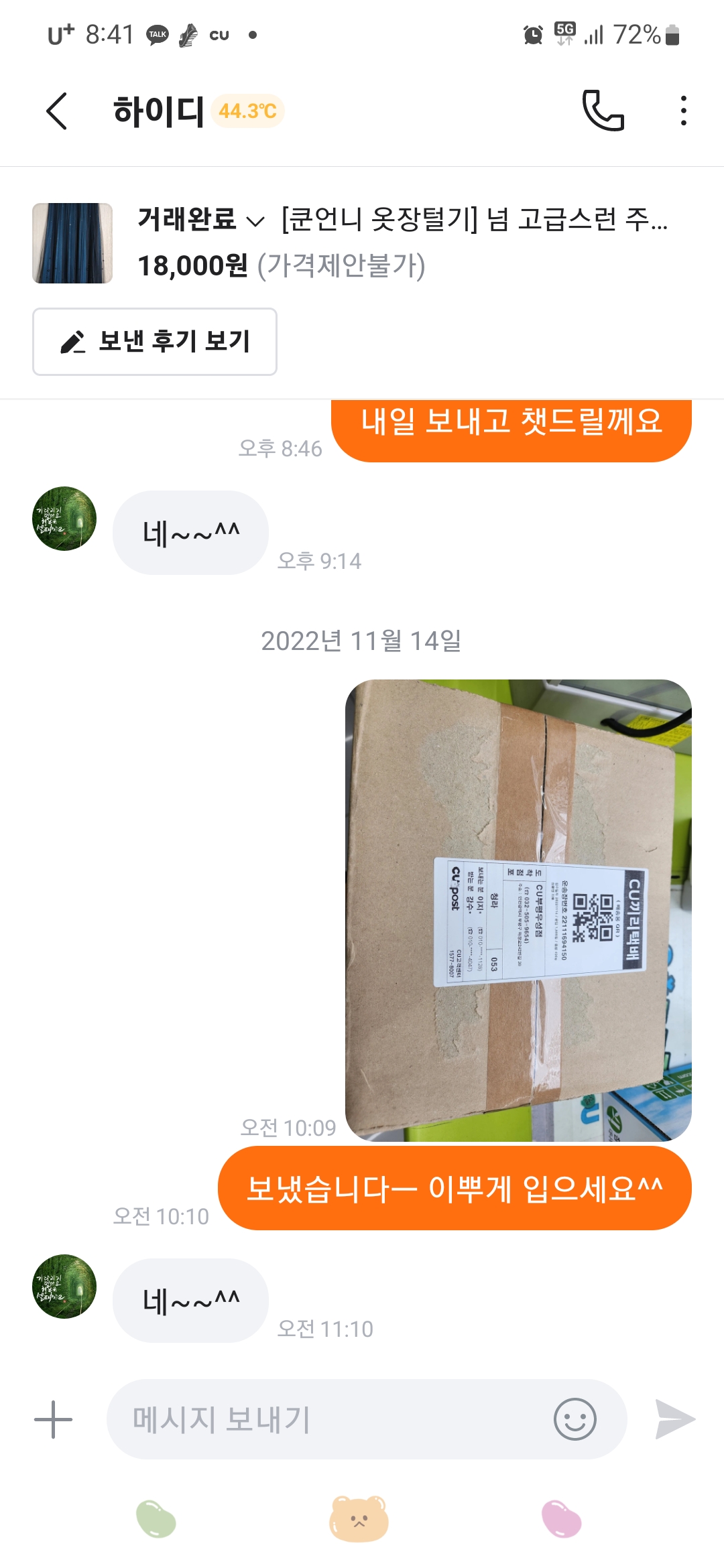Screen dimensions: 724x1568
Task: Open the sent parcel photo
Action: (x=518, y=910)
